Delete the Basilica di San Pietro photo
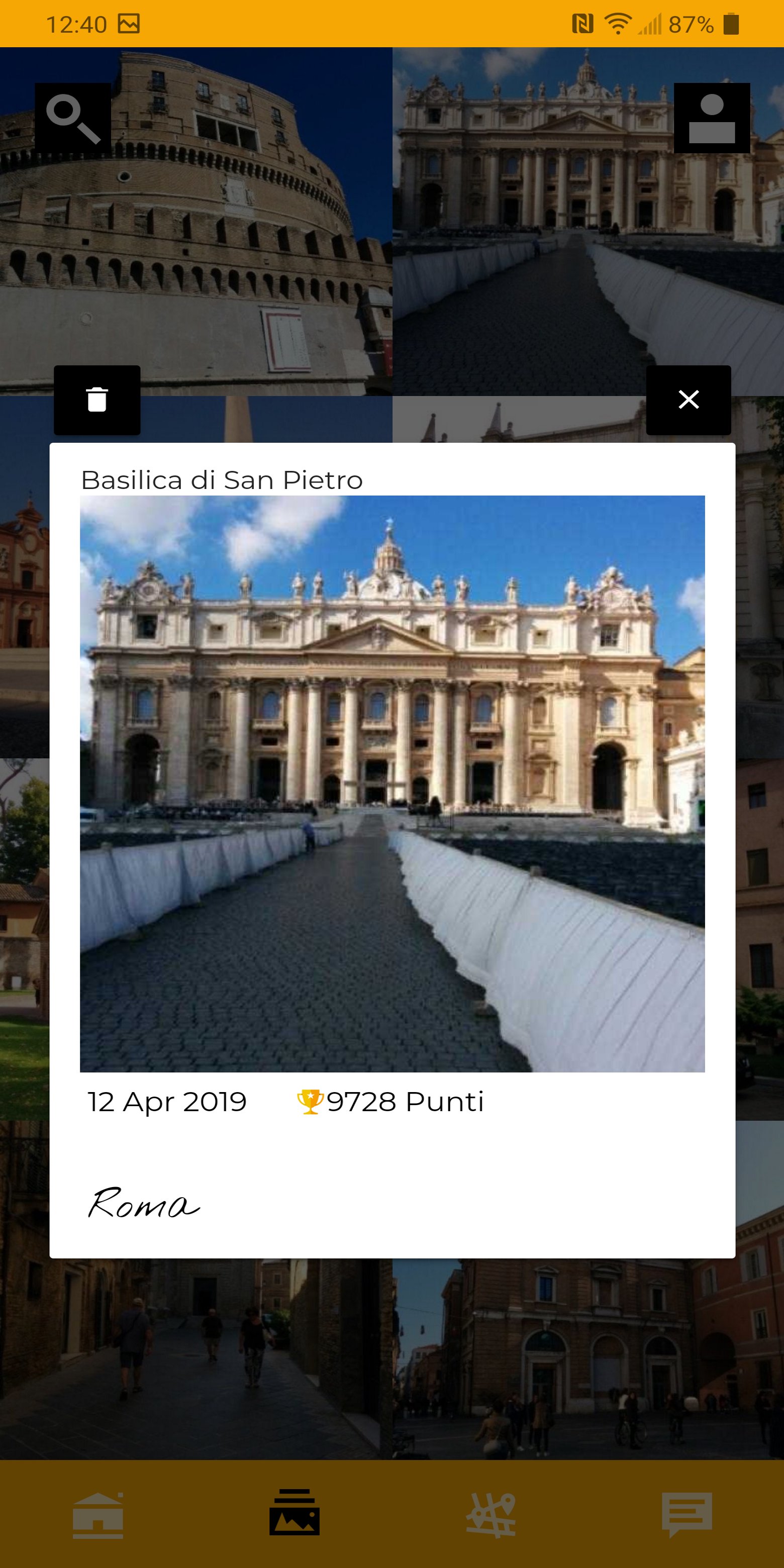The height and width of the screenshot is (1568, 784). pos(97,400)
